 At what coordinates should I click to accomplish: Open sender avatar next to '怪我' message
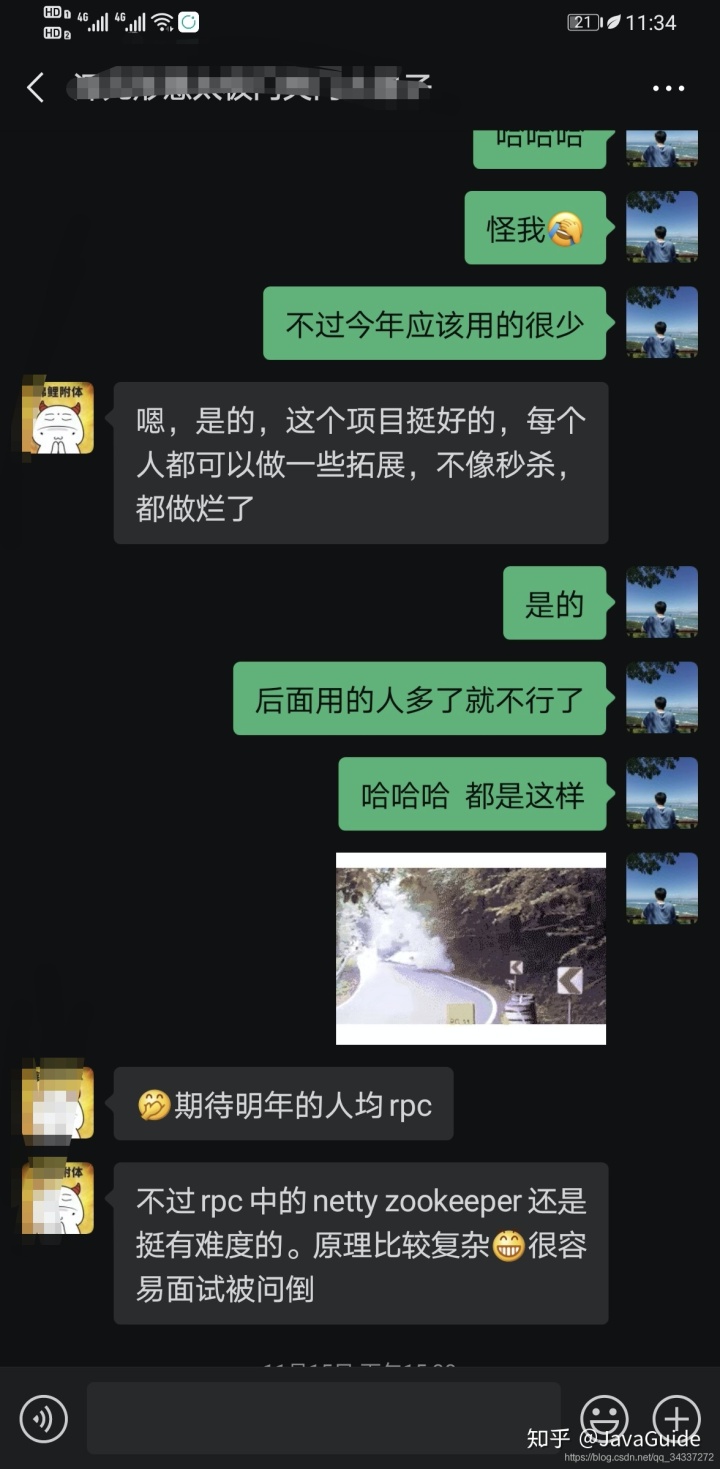662,227
